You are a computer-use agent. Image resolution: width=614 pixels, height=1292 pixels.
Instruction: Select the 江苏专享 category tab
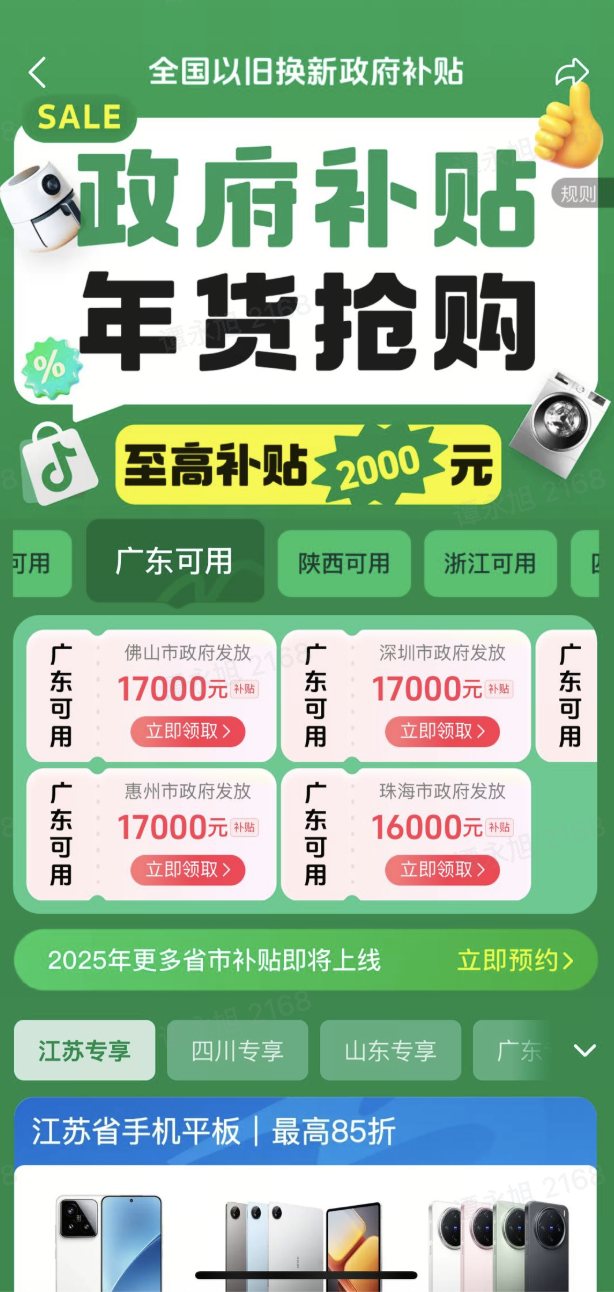point(85,1051)
